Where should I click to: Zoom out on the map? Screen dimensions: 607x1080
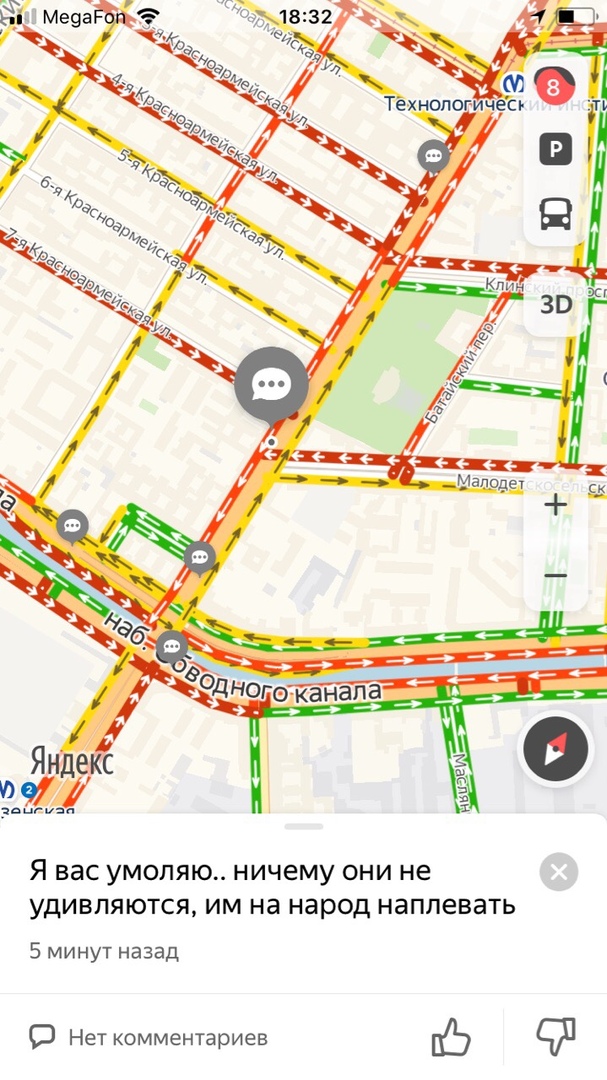tap(555, 576)
